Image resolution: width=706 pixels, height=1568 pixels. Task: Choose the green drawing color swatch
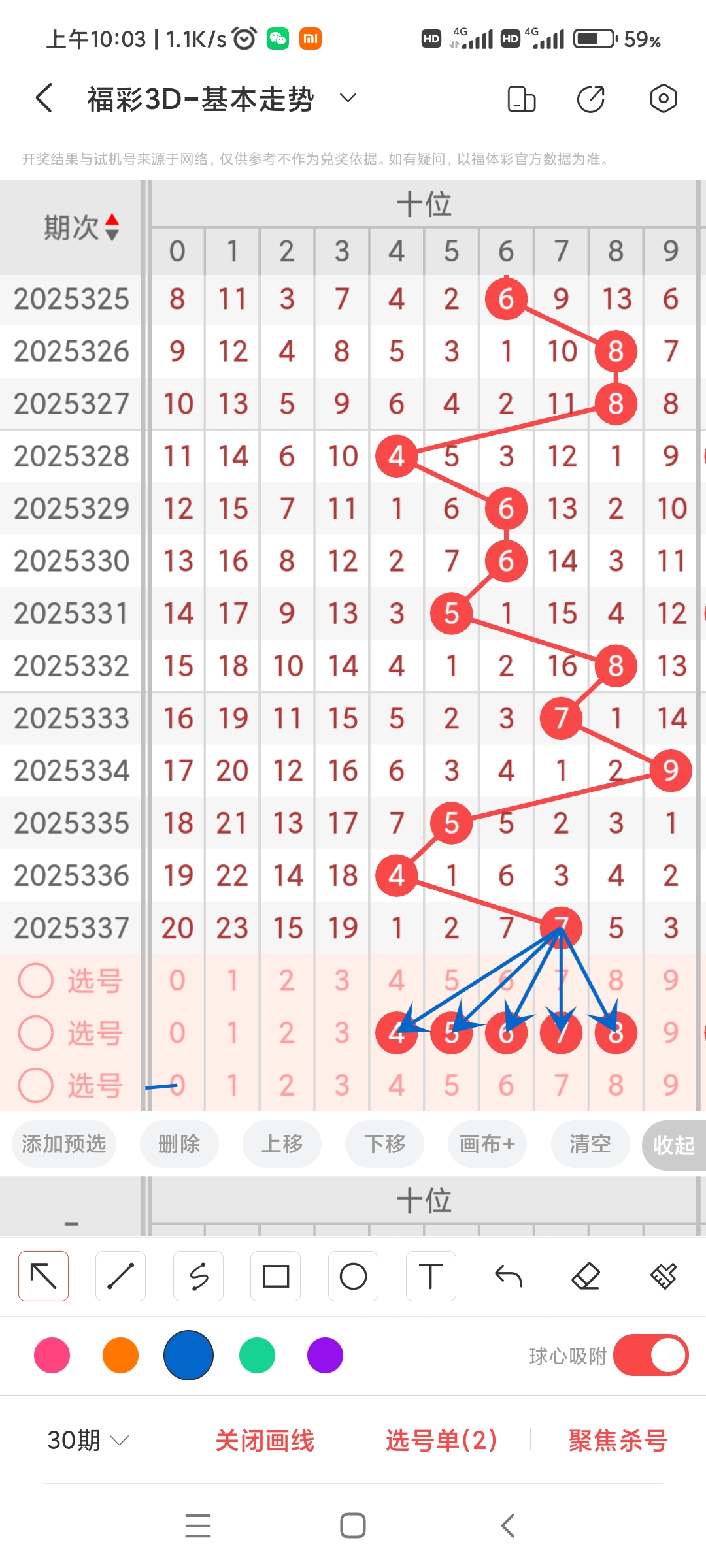coord(257,1356)
